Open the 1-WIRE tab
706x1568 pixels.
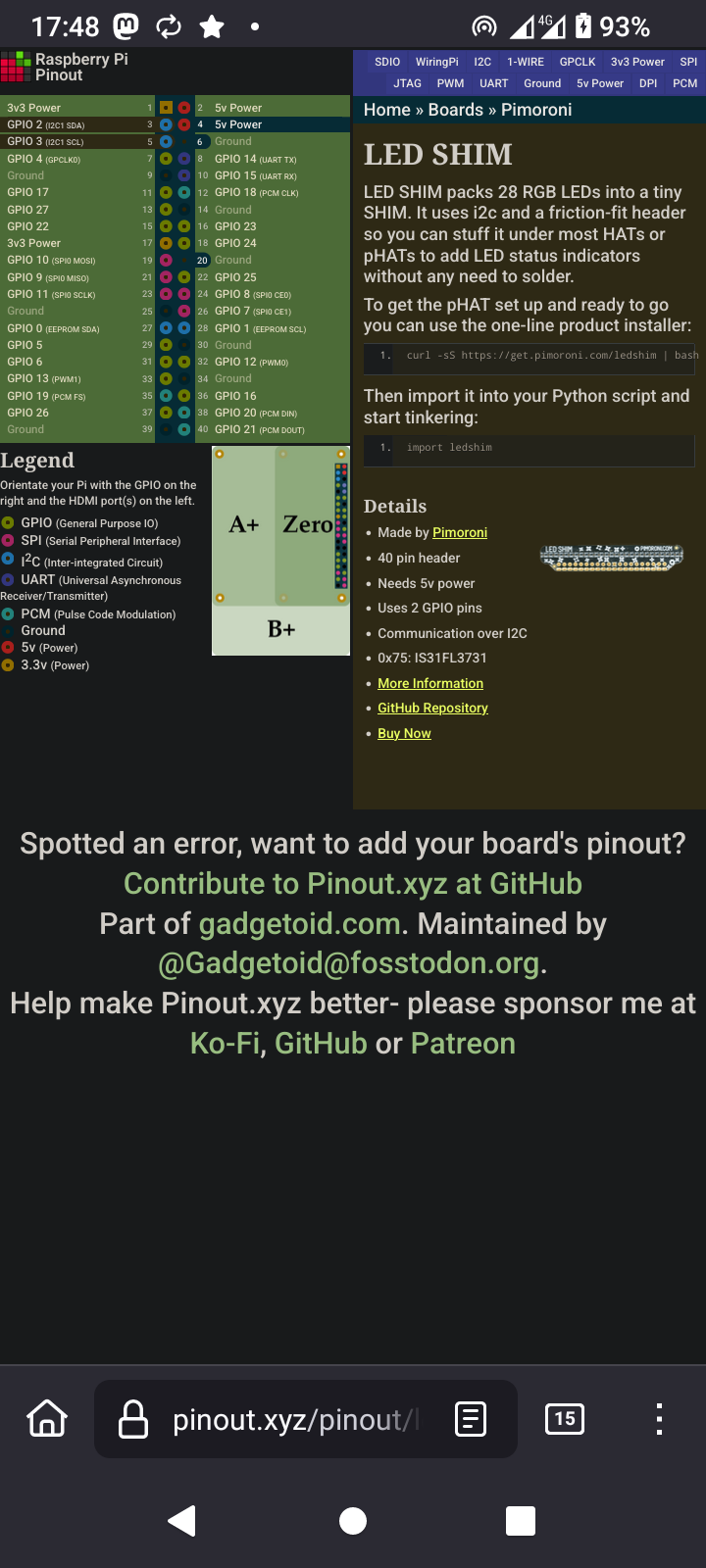click(526, 62)
